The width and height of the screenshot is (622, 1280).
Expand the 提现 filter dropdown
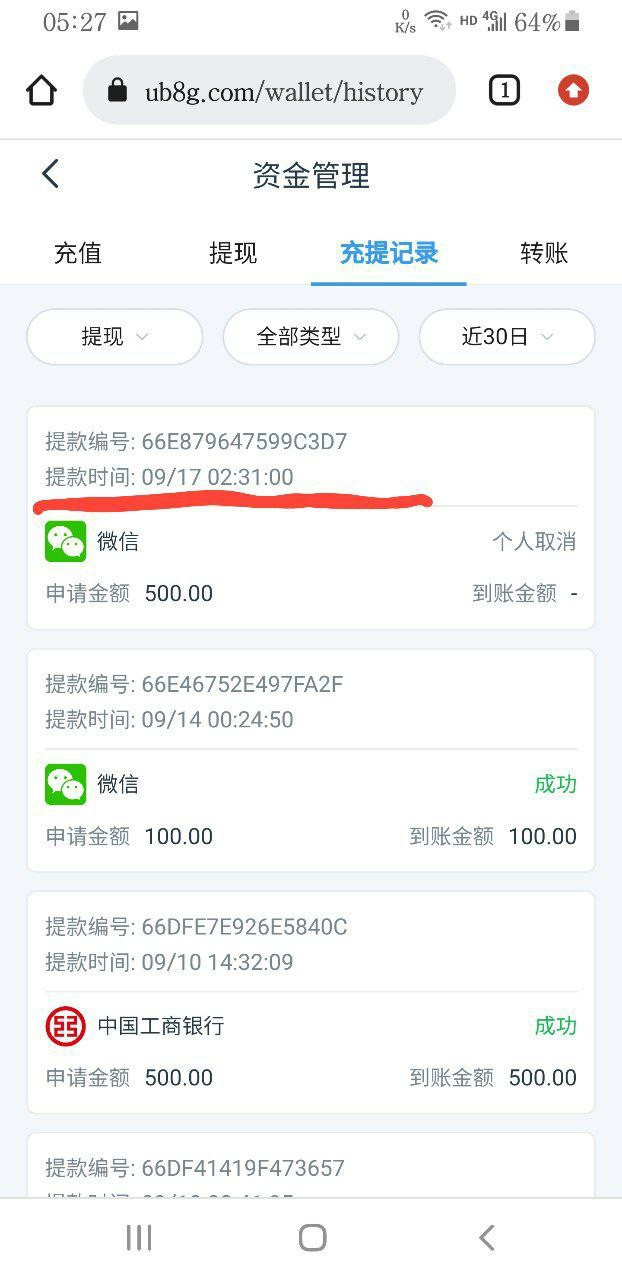(x=115, y=337)
